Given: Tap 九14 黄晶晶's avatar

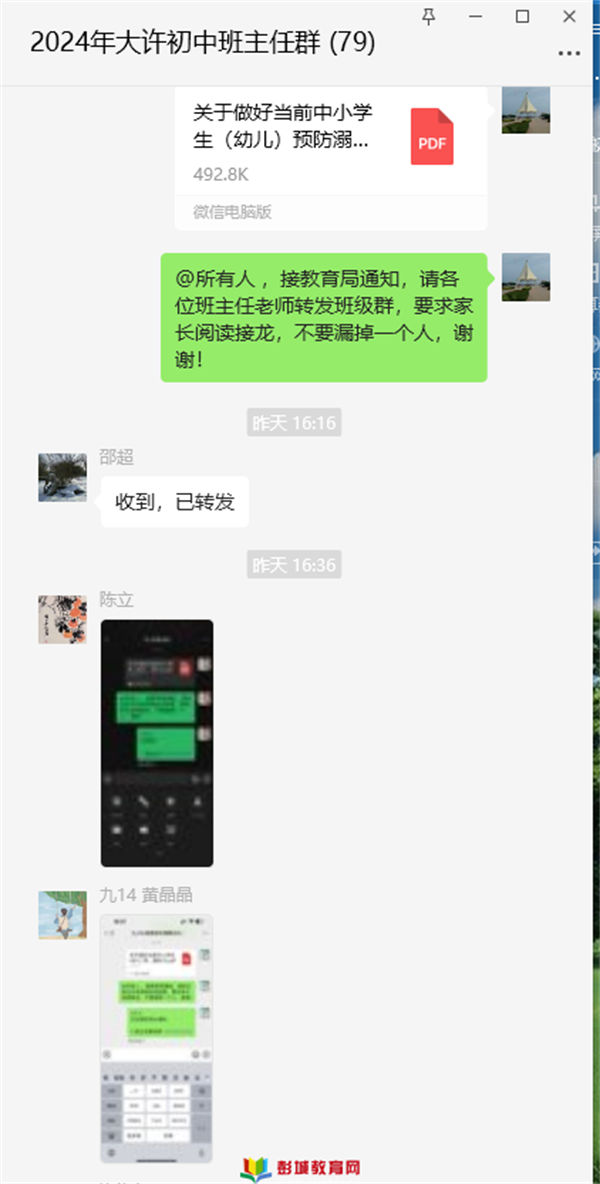Looking at the screenshot, I should coord(63,914).
